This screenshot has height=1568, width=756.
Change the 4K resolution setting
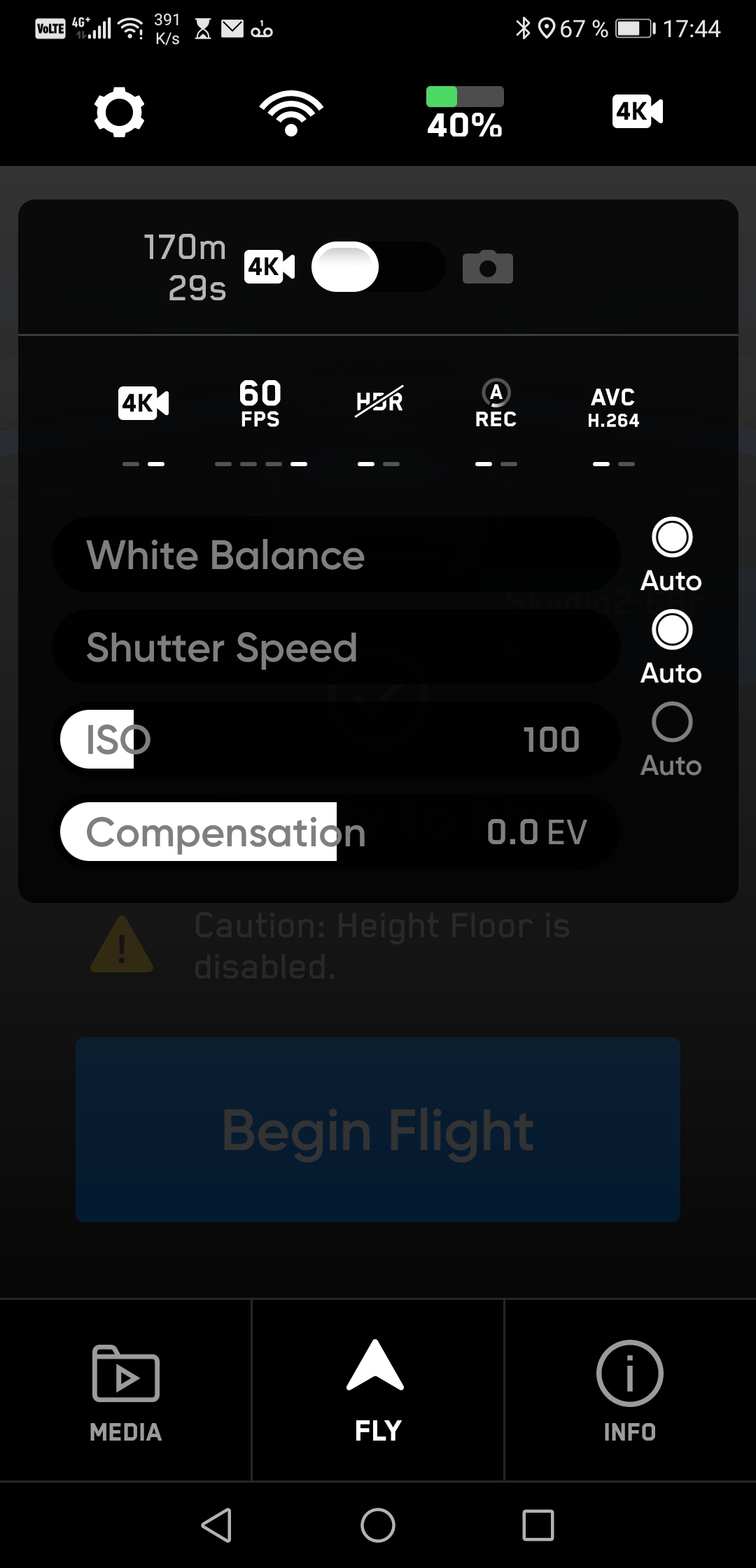click(x=143, y=403)
